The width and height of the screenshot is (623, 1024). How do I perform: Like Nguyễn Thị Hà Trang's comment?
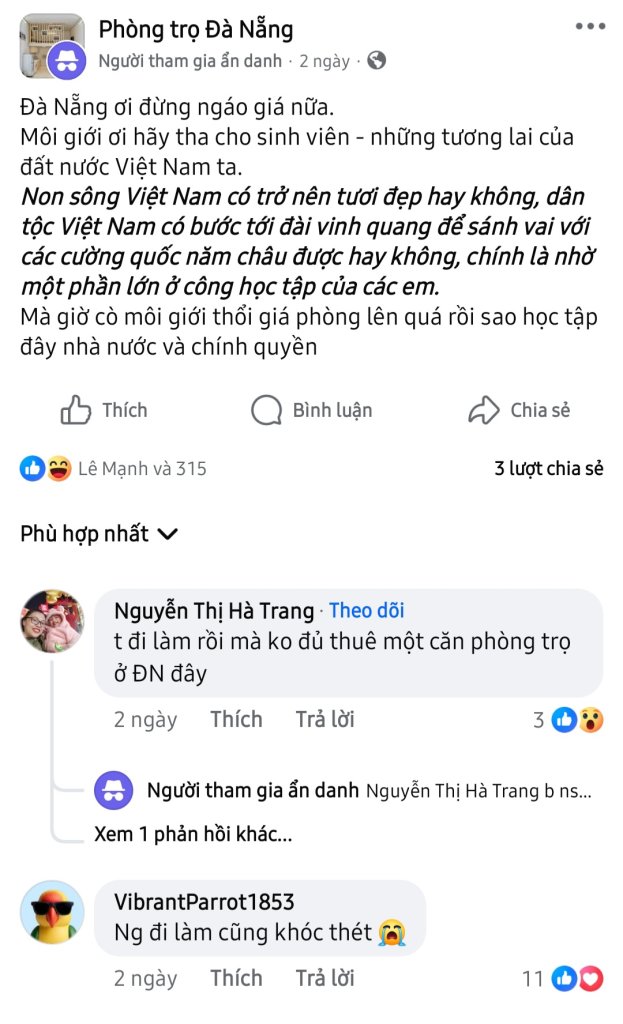(236, 719)
